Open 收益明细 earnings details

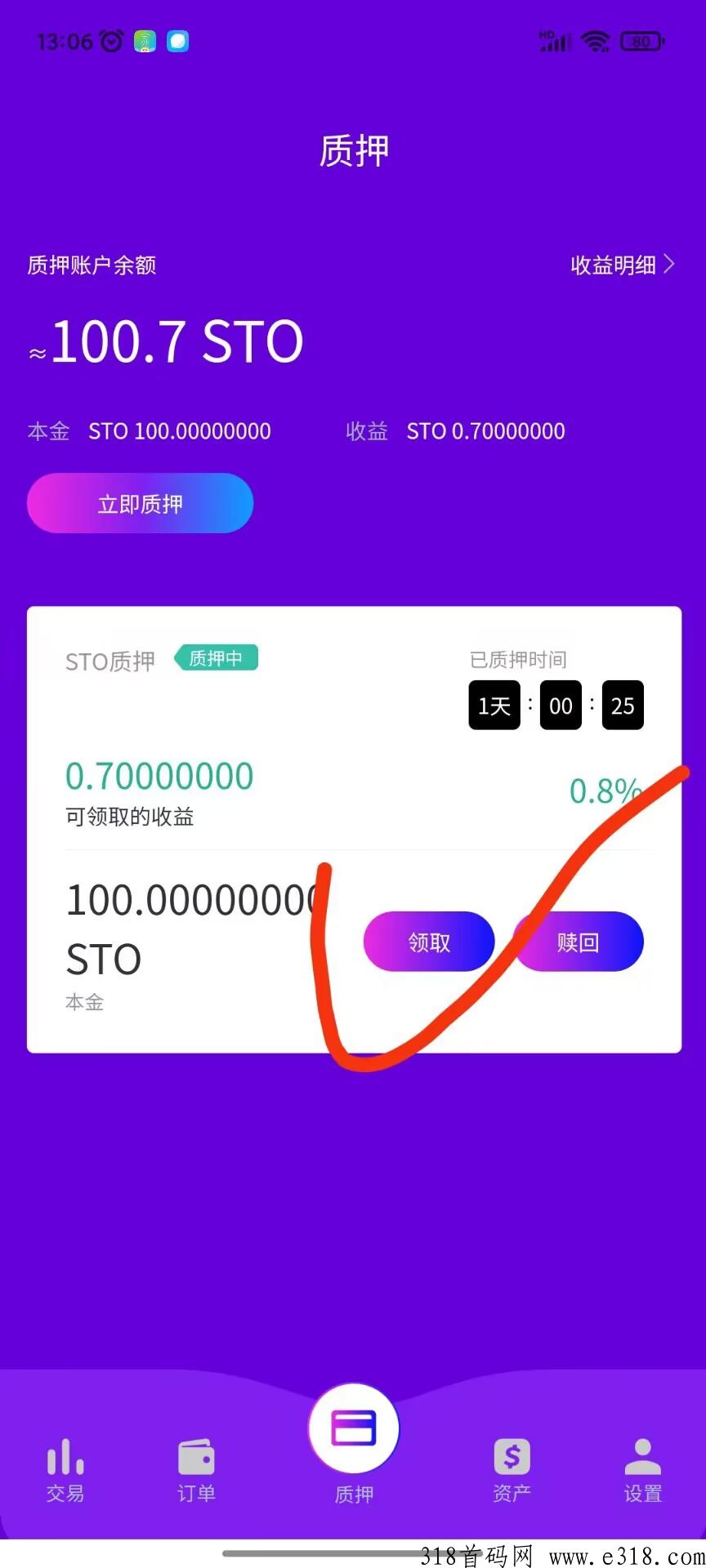tap(623, 265)
